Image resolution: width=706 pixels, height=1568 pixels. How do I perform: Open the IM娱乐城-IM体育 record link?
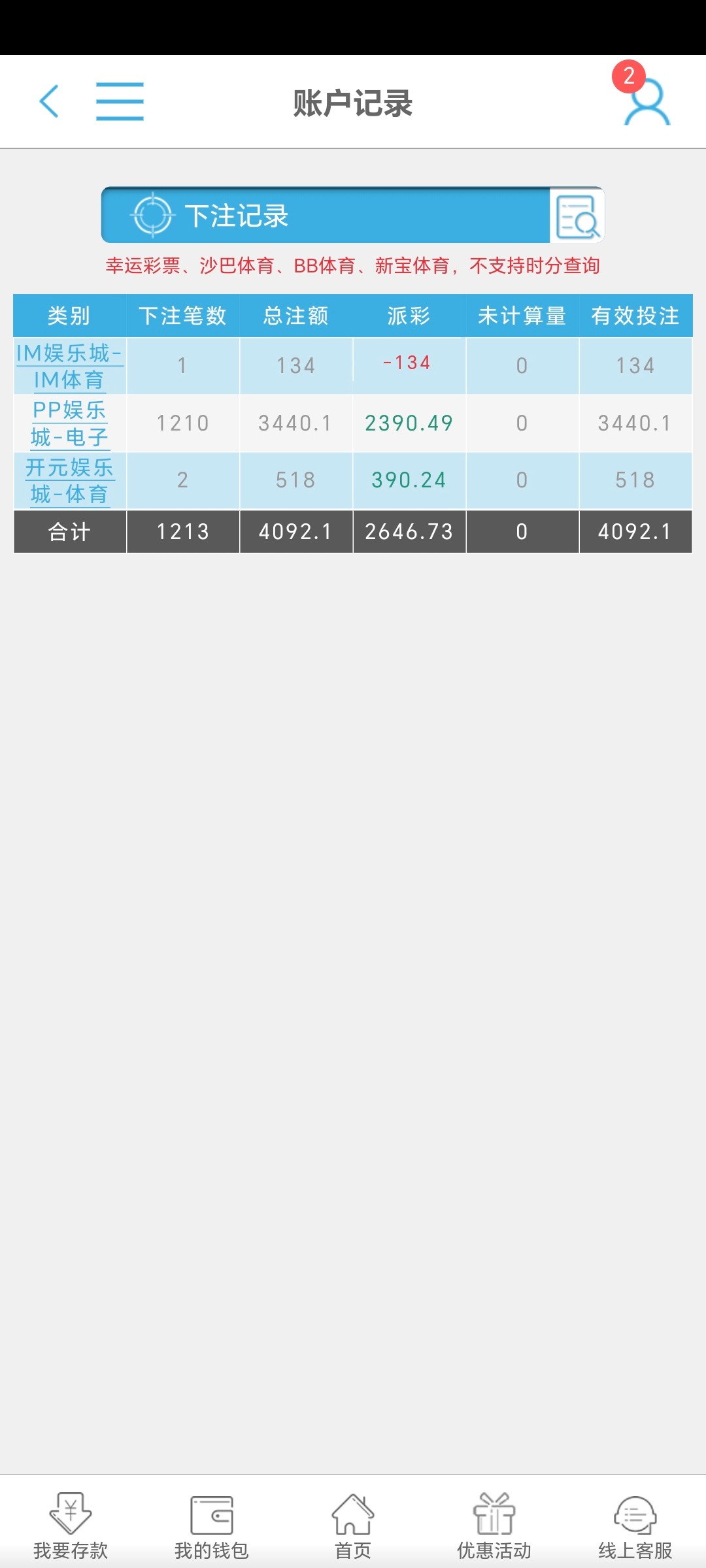click(x=69, y=366)
